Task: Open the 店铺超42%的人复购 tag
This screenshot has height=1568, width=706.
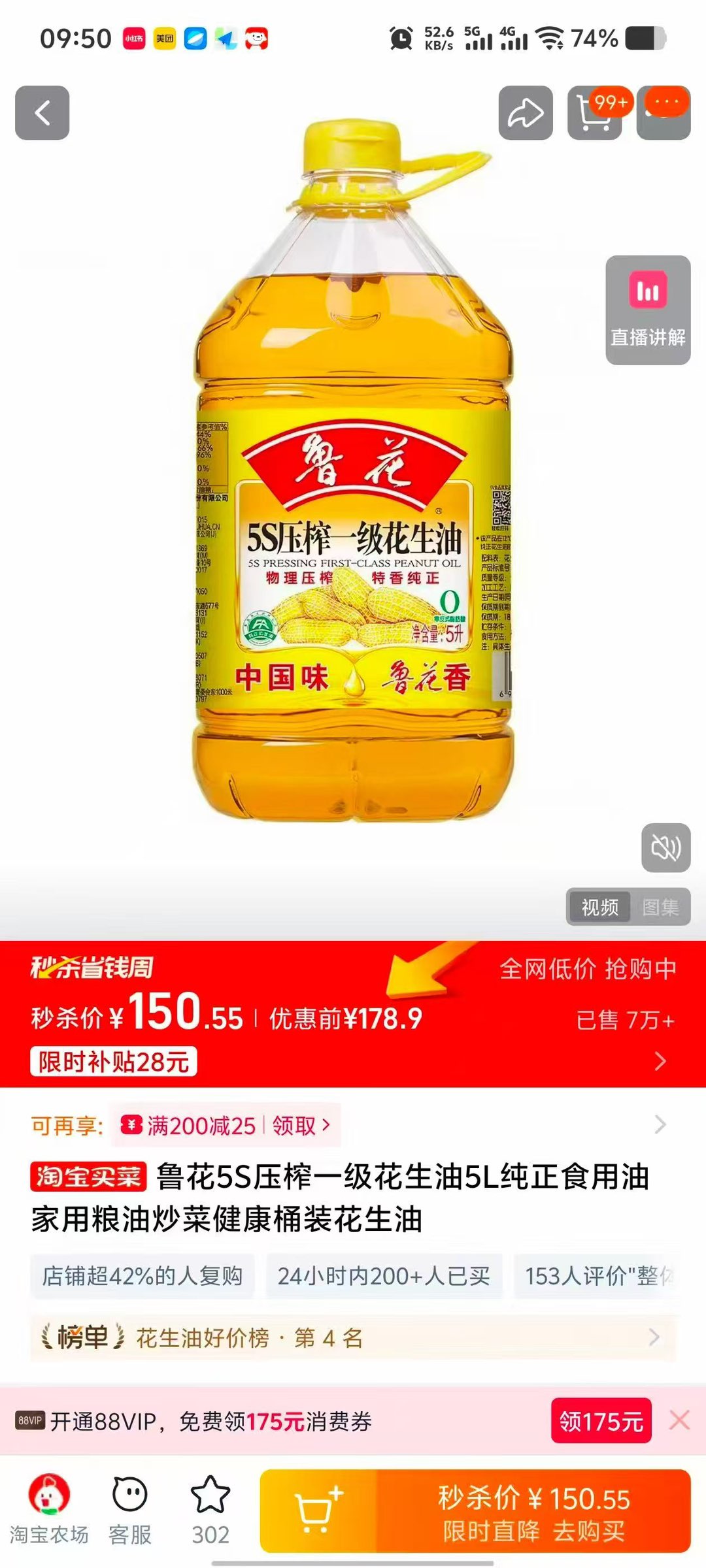Action: [x=143, y=1276]
